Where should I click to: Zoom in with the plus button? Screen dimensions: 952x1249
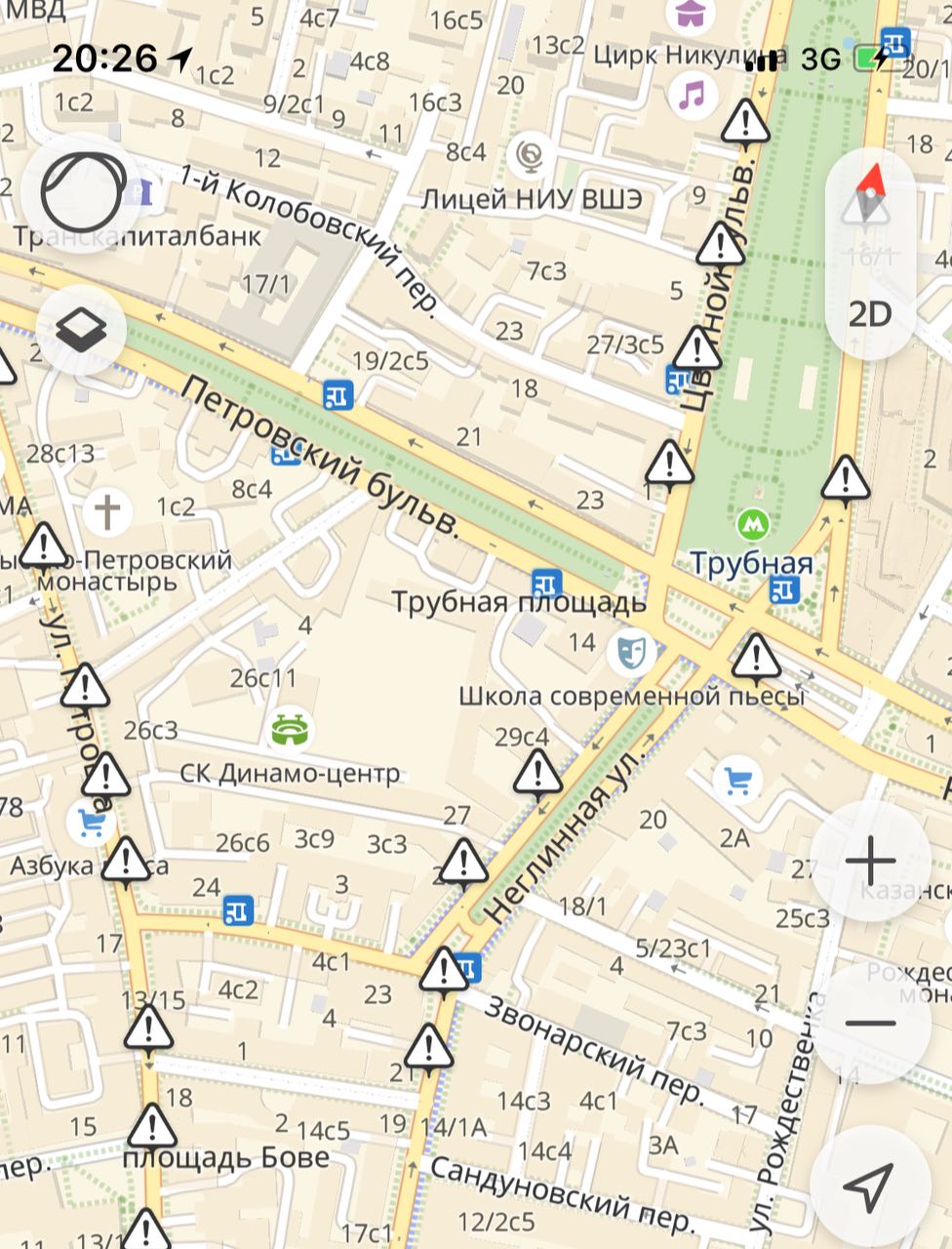pos(870,862)
